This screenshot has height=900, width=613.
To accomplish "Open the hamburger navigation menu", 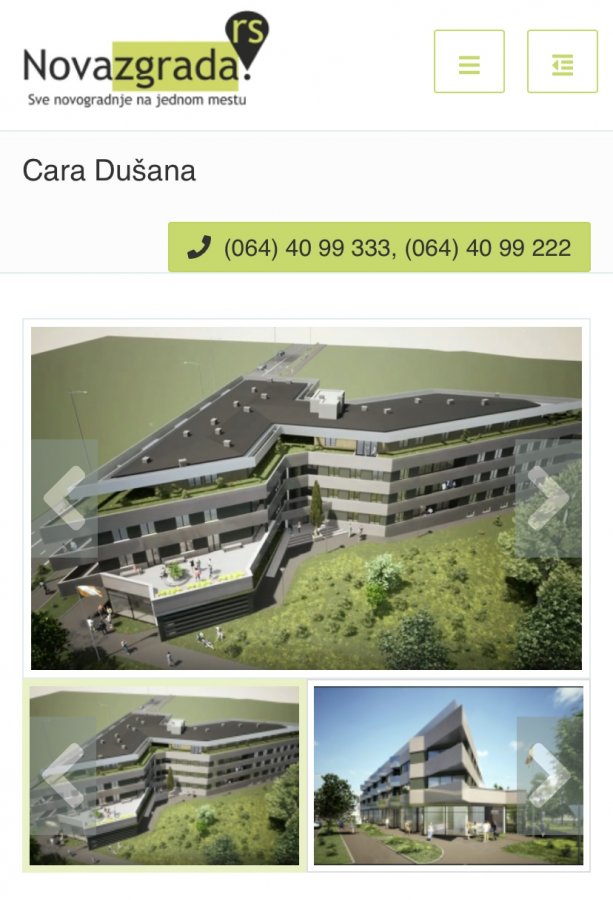I will click(469, 62).
